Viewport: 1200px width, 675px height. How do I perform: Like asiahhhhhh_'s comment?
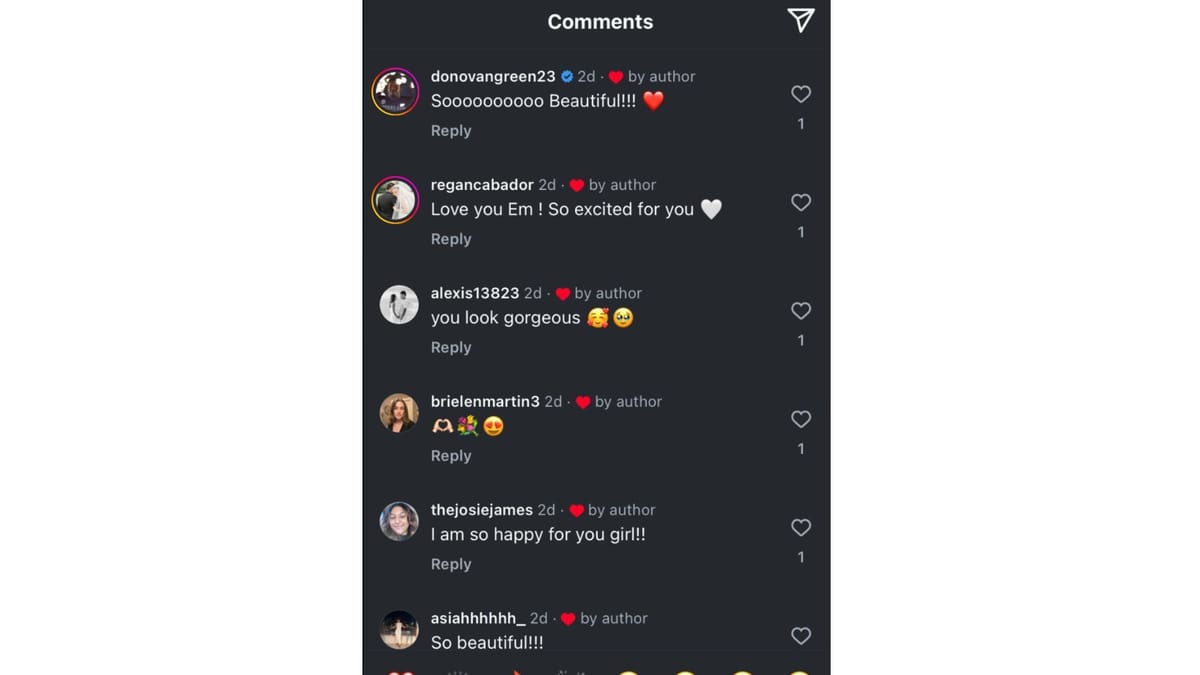[x=800, y=636]
